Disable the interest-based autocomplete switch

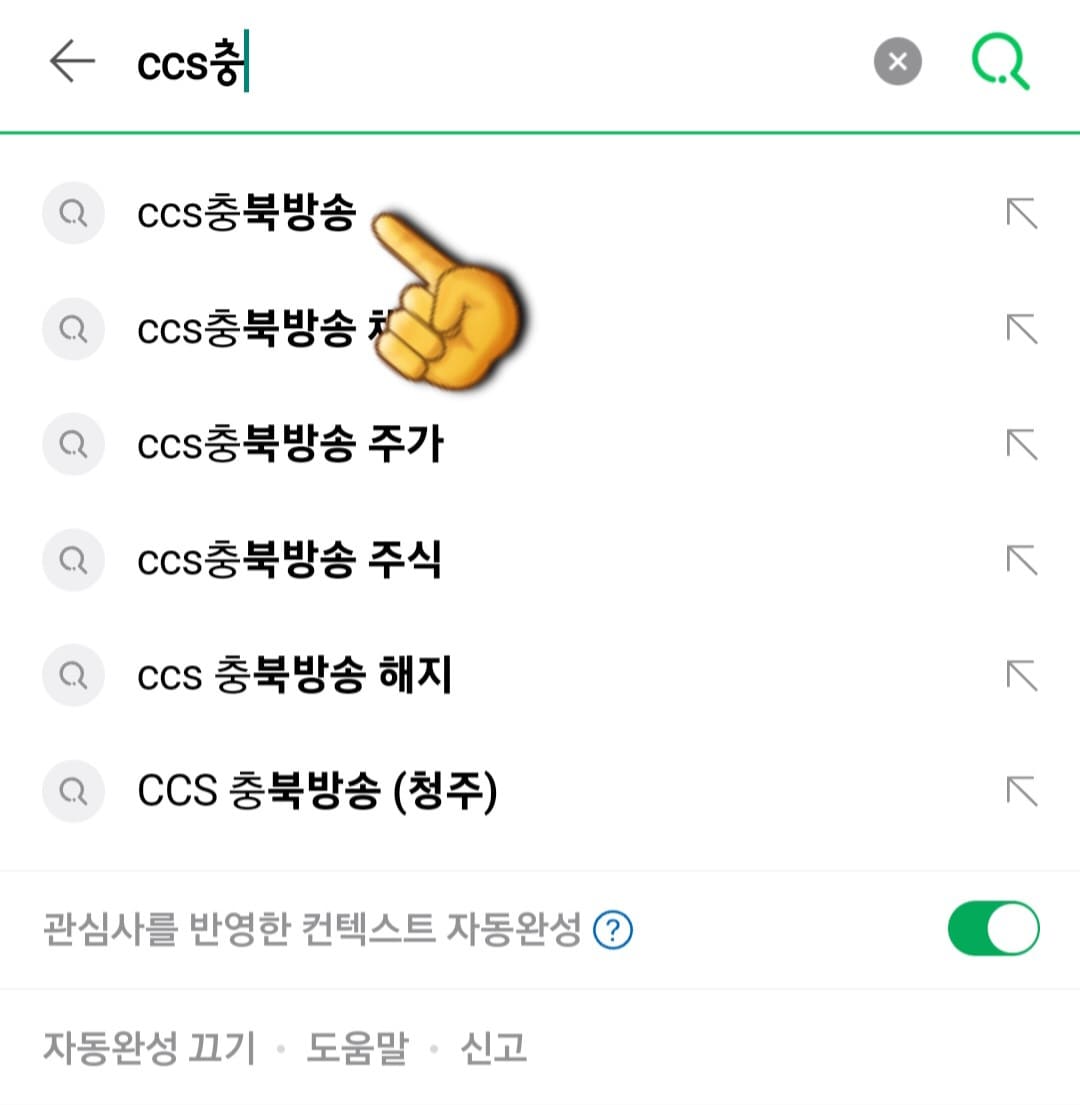click(993, 928)
